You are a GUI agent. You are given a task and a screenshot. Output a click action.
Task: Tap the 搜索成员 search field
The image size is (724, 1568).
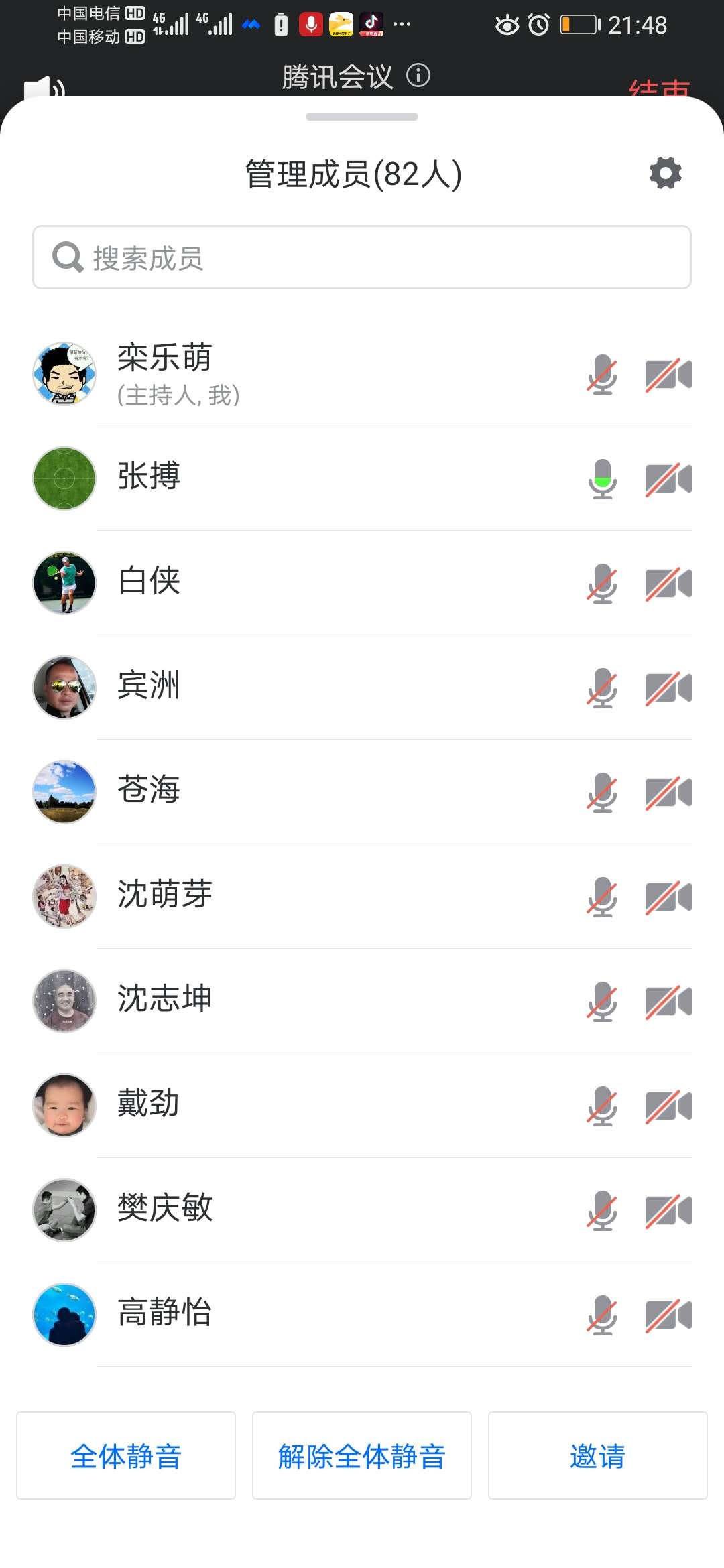[362, 258]
